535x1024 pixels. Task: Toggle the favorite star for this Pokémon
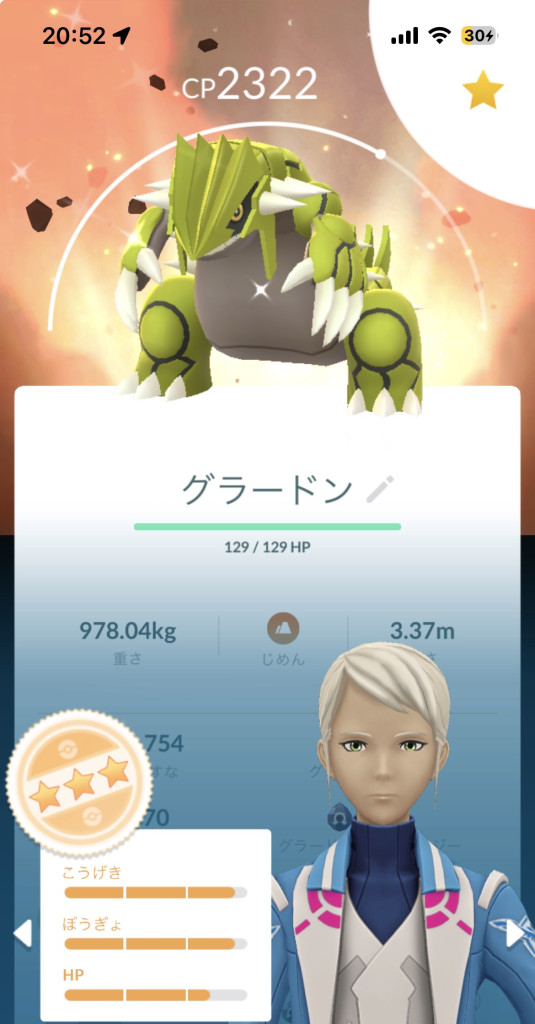click(x=483, y=93)
